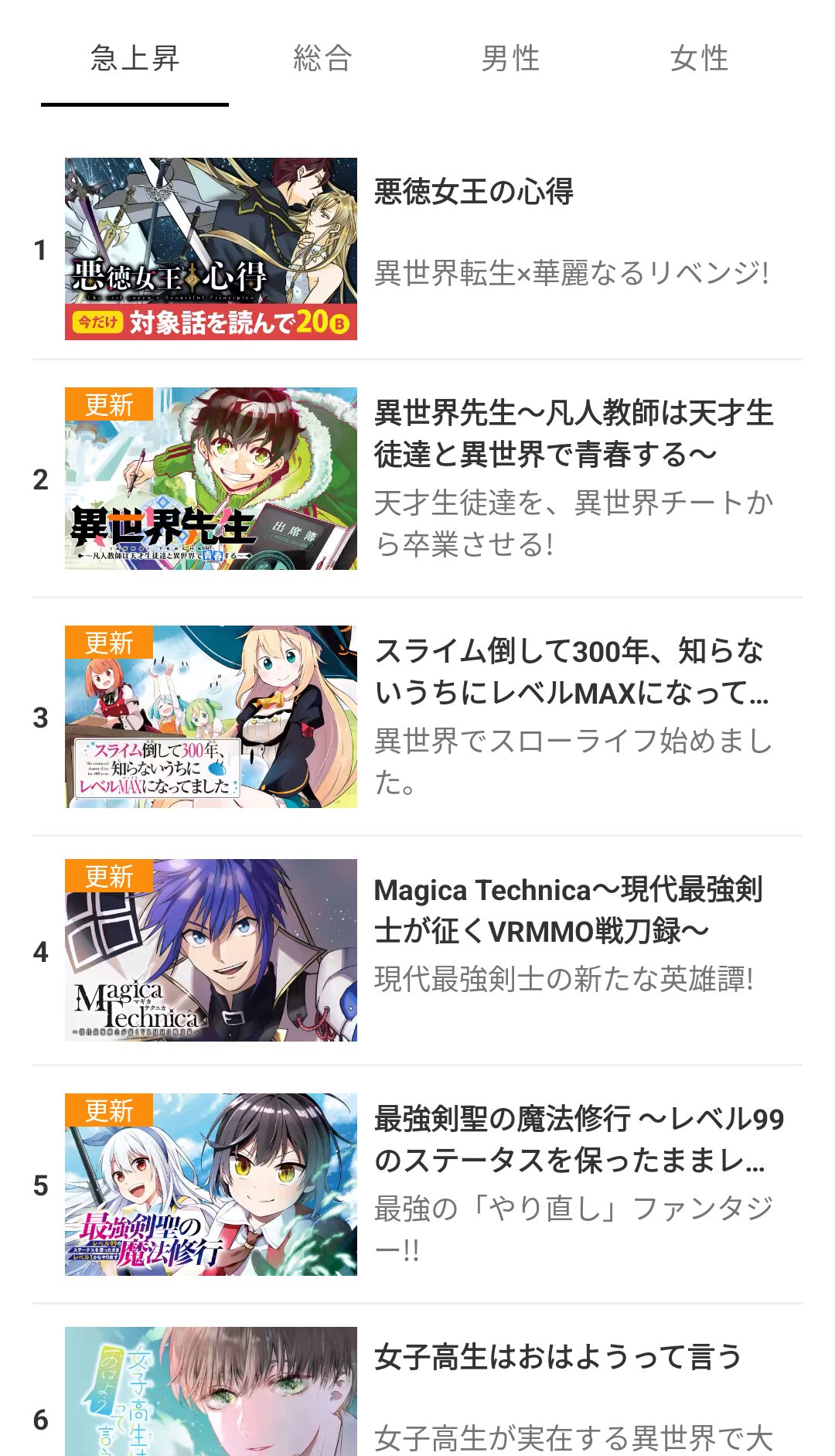The width and height of the screenshot is (835, 1456).
Task: Tap the 急上昇 tab
Action: [x=135, y=59]
